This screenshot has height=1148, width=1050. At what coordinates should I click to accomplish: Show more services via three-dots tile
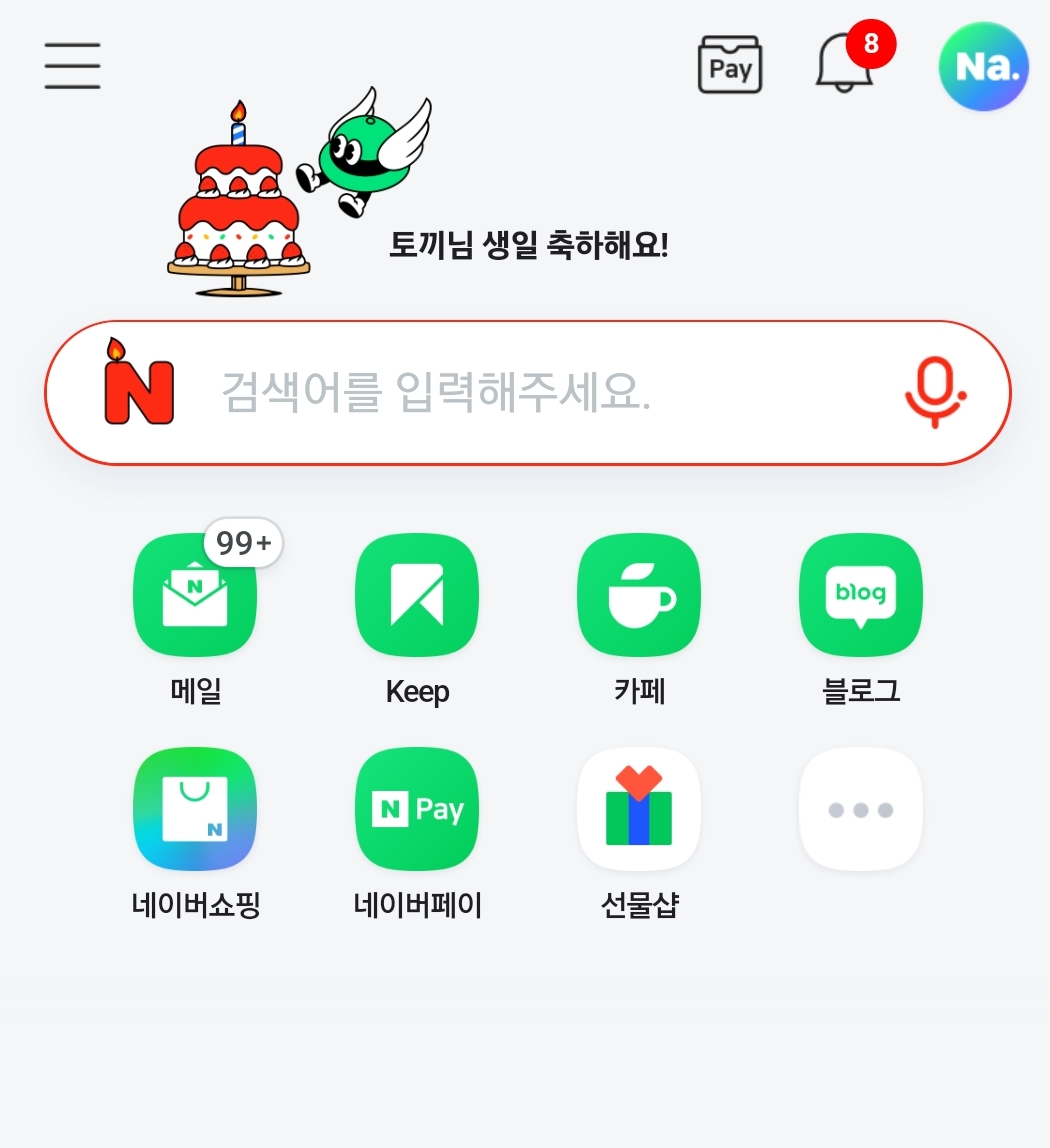(861, 810)
